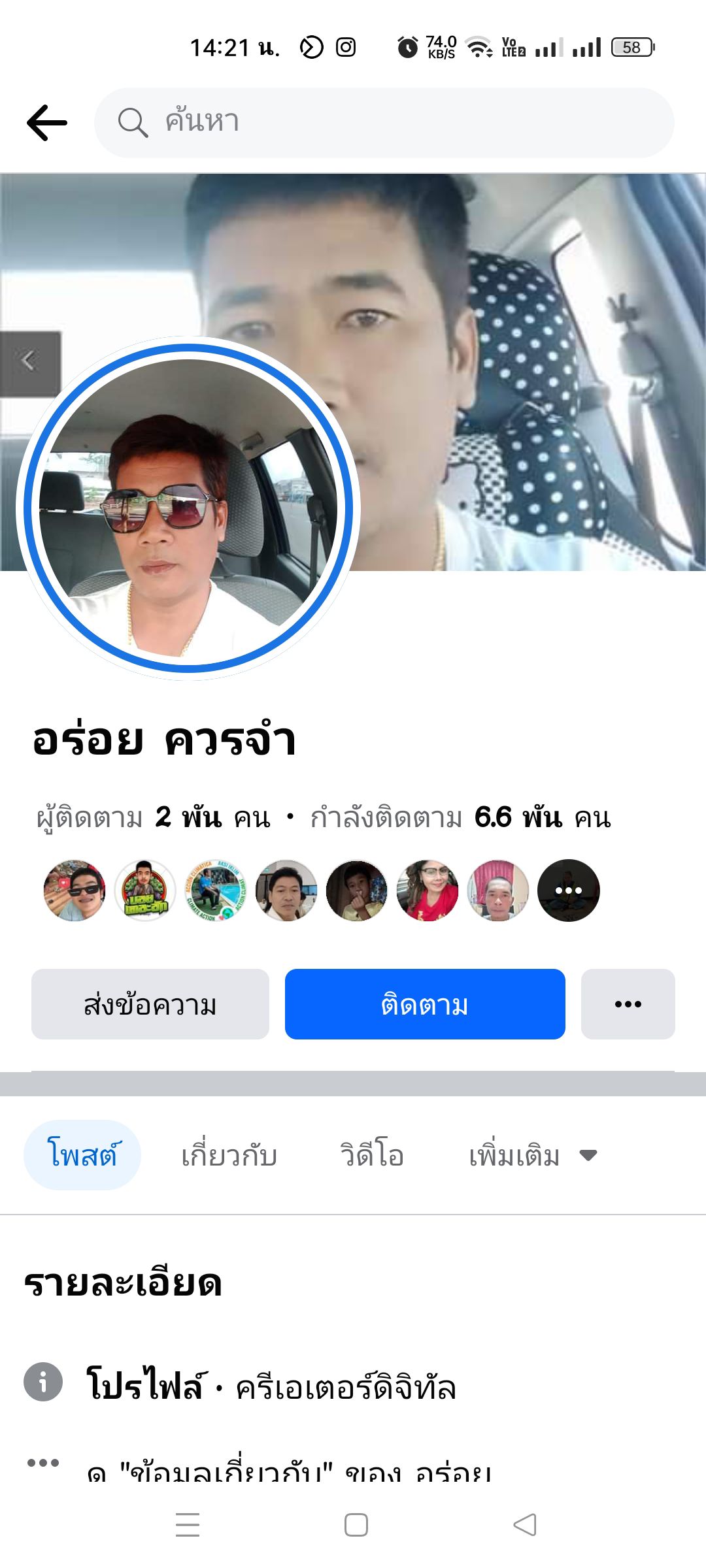The height and width of the screenshot is (1568, 706).
Task: Switch to the เกี่ยวกับ tab
Action: (229, 1155)
